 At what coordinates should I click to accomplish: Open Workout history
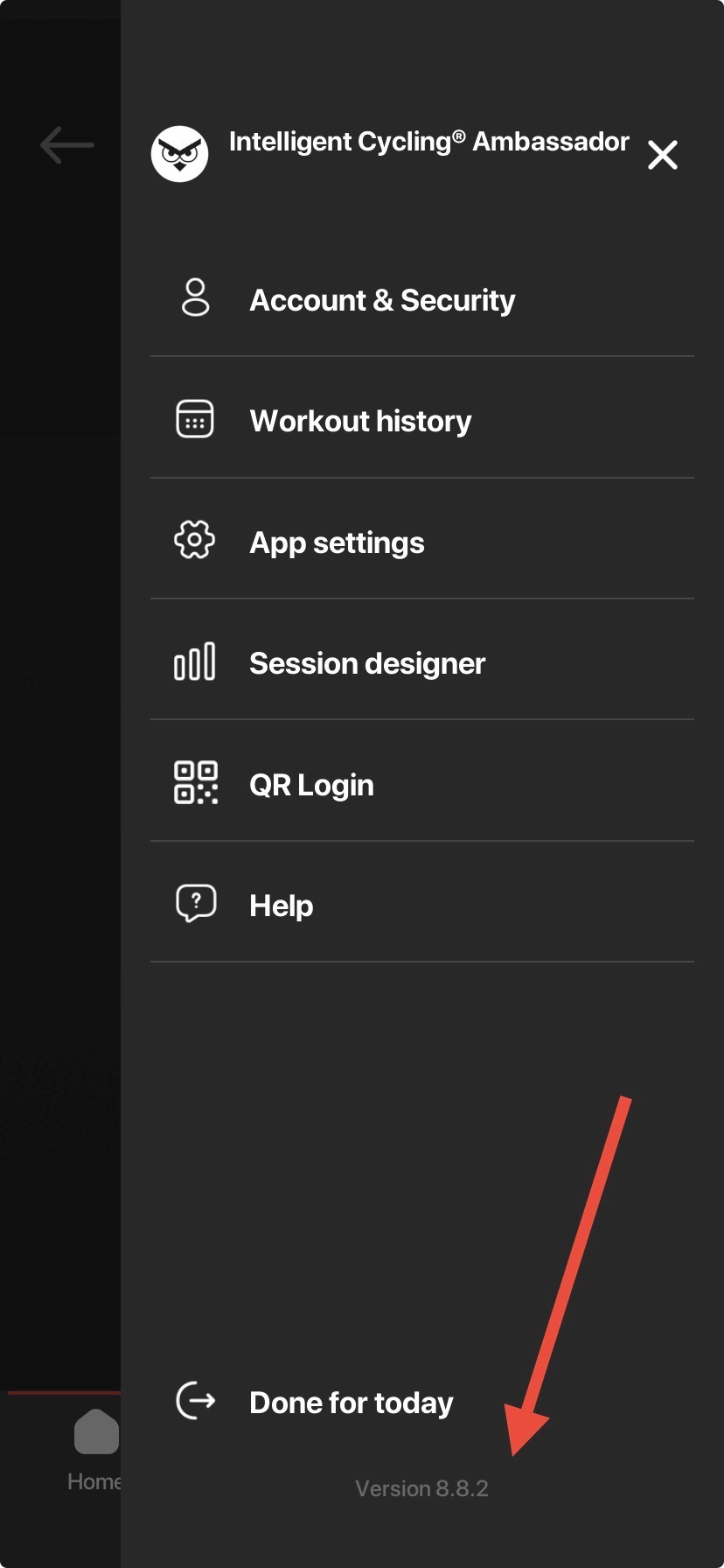tap(422, 421)
